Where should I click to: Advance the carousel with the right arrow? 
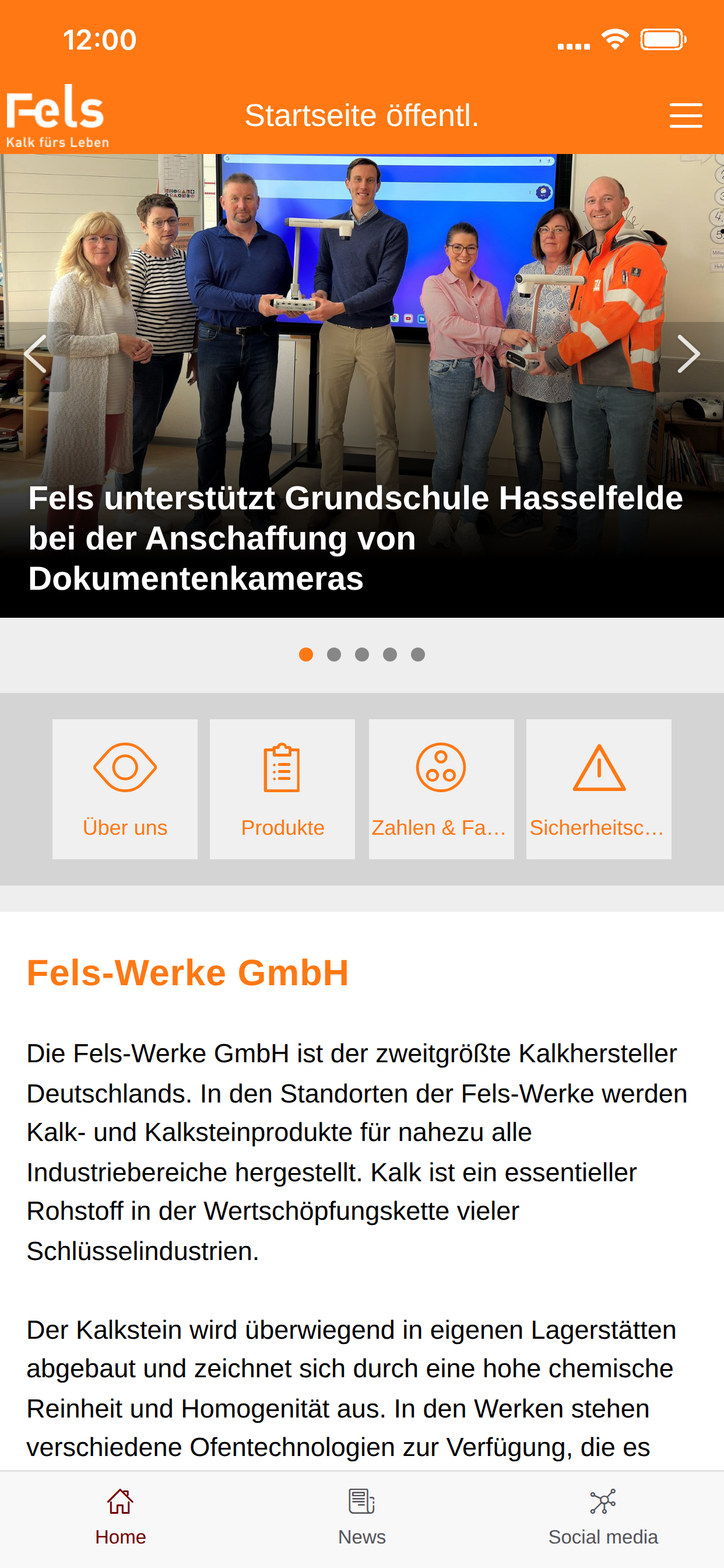690,353
